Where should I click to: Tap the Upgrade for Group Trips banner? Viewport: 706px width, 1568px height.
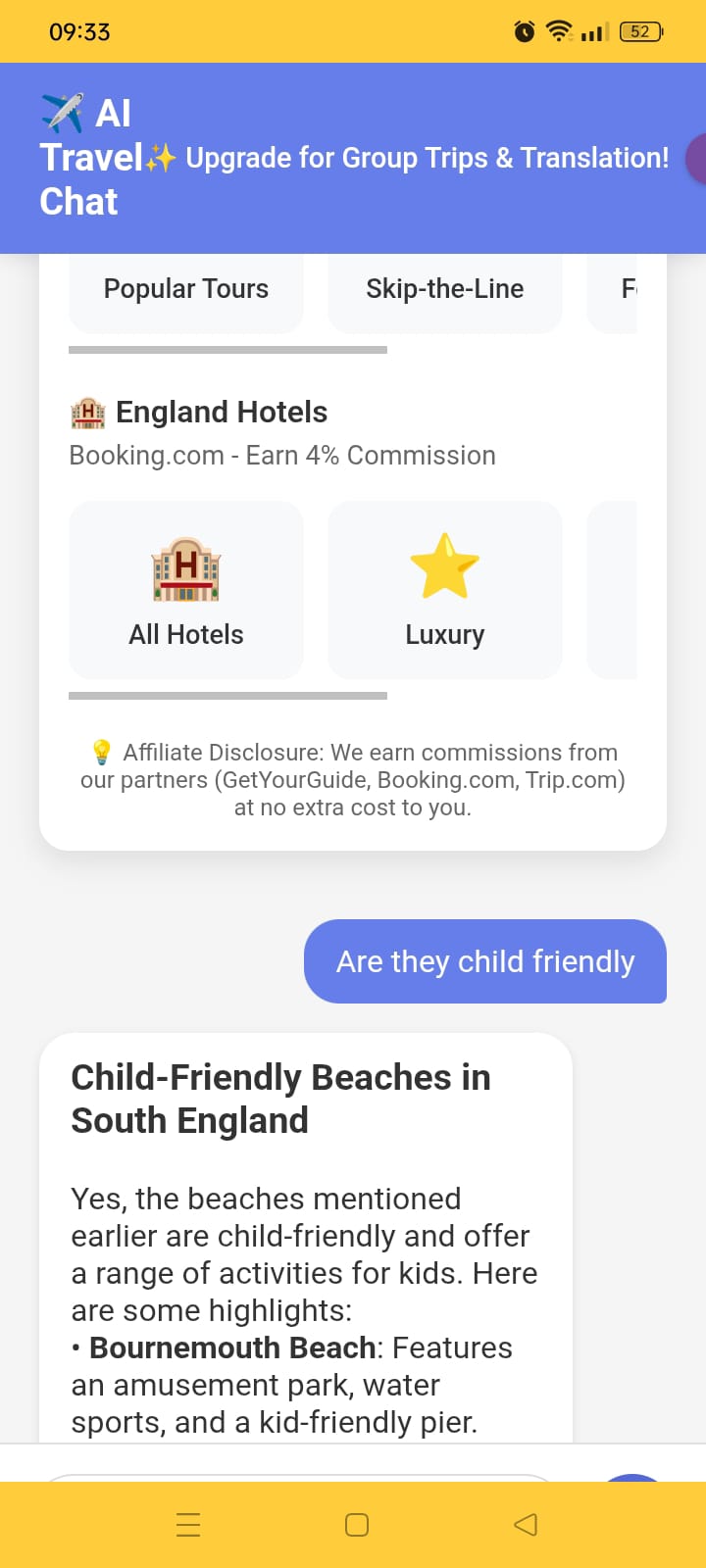coord(426,158)
